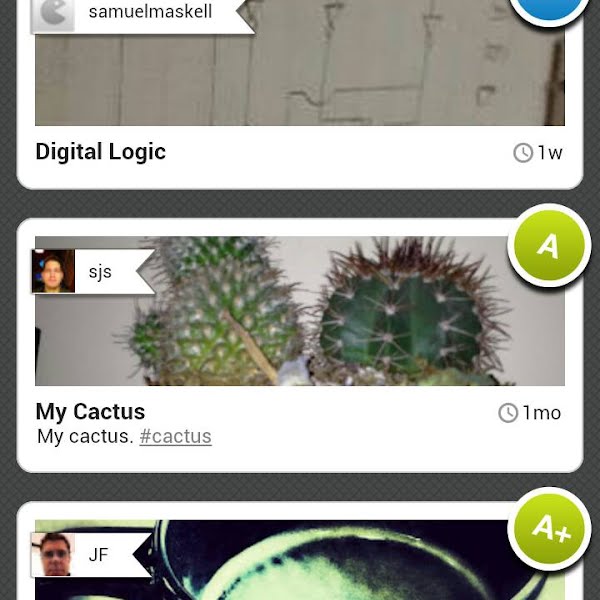
Task: Open the #cactus hashtag link
Action: (x=175, y=437)
